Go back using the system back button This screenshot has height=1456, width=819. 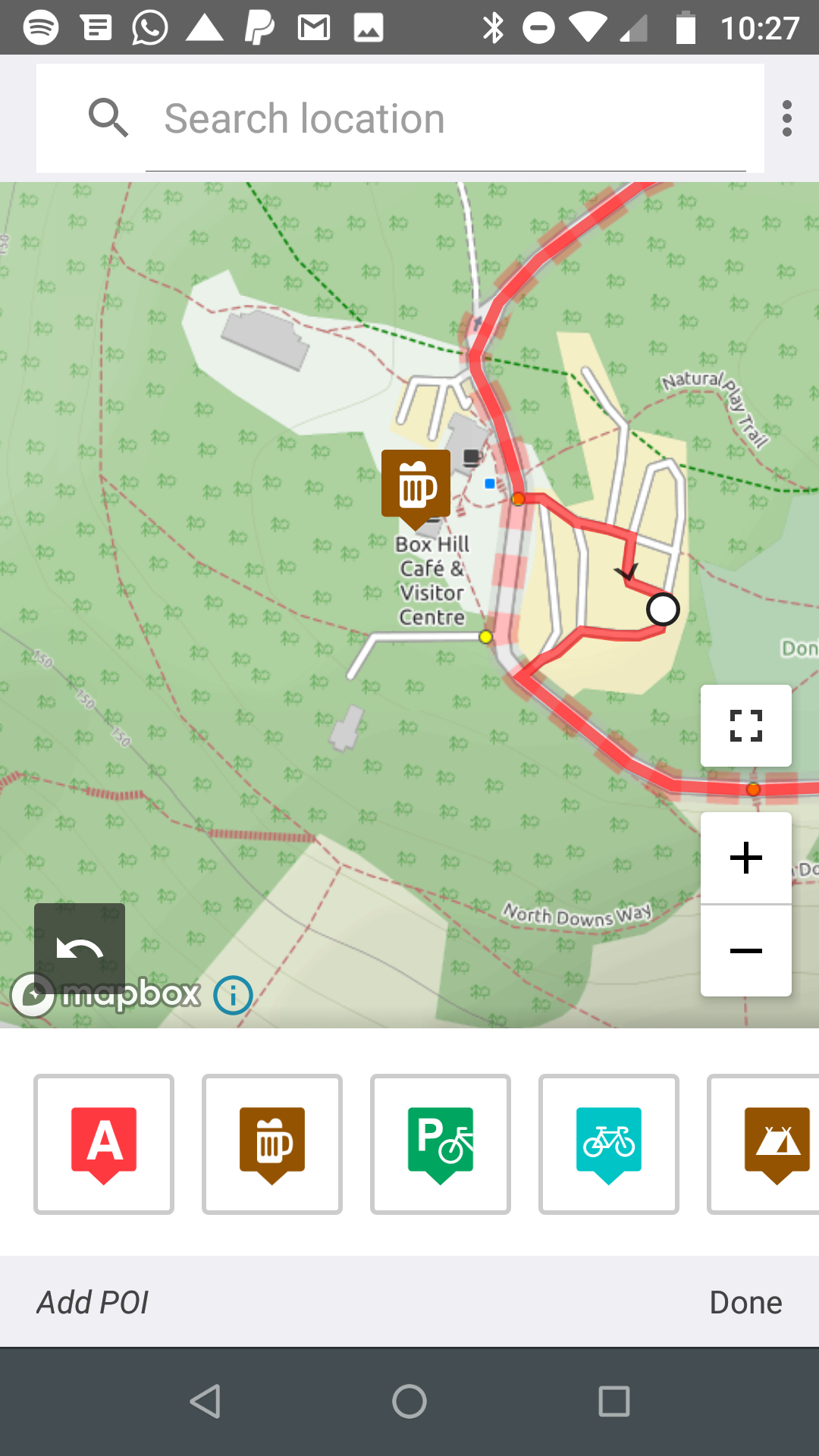(x=205, y=1401)
